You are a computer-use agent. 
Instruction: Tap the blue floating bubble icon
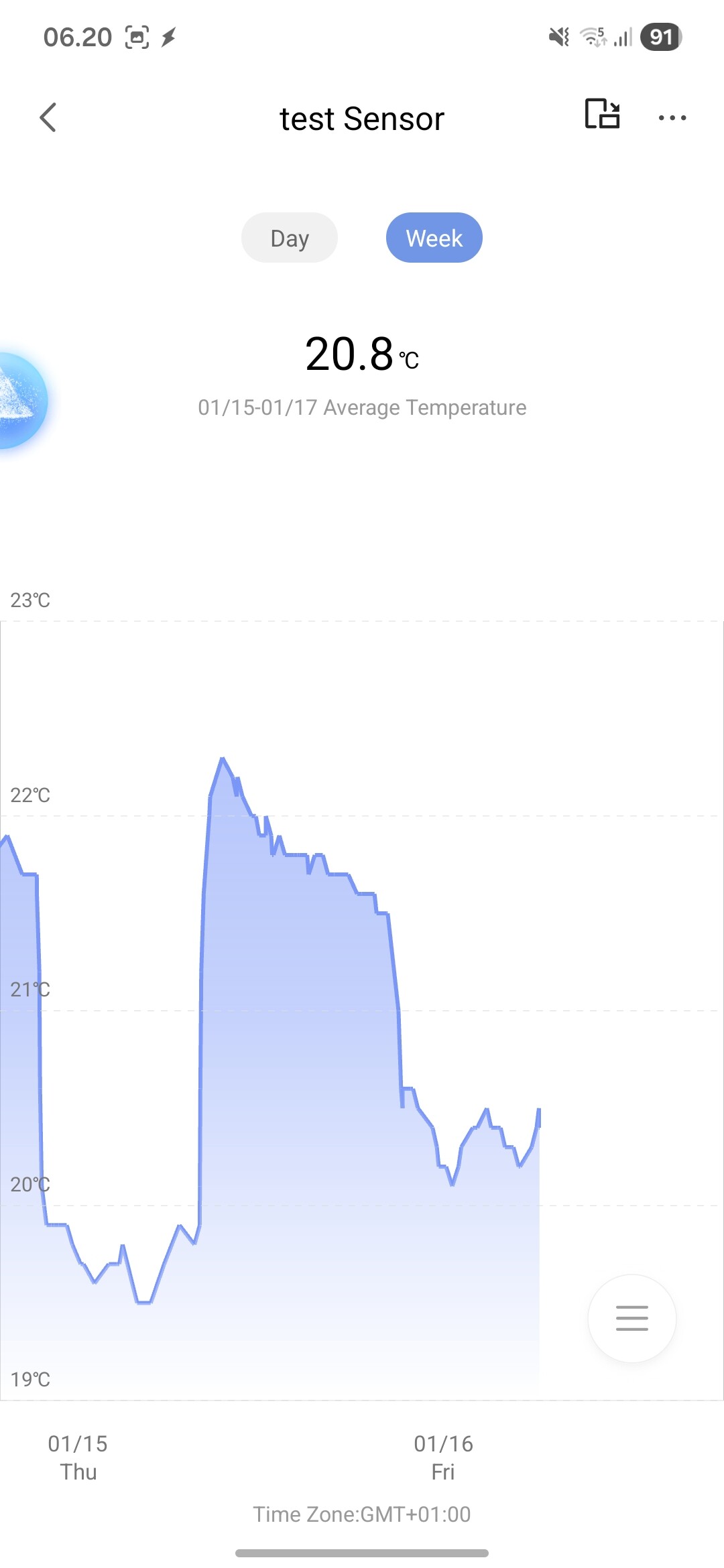click(x=20, y=401)
